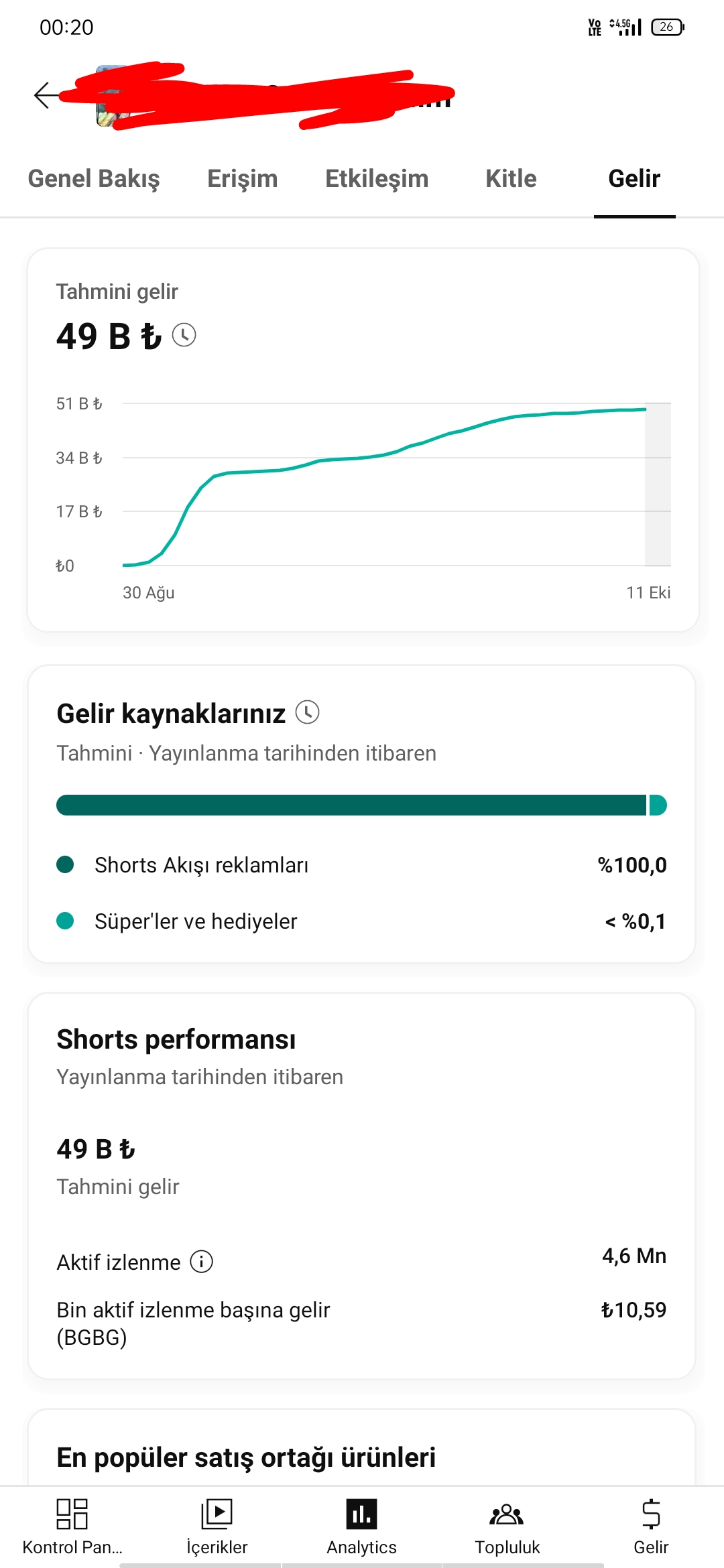Open the Tahmini gelir chart card
The width and height of the screenshot is (724, 1568).
pos(363,440)
